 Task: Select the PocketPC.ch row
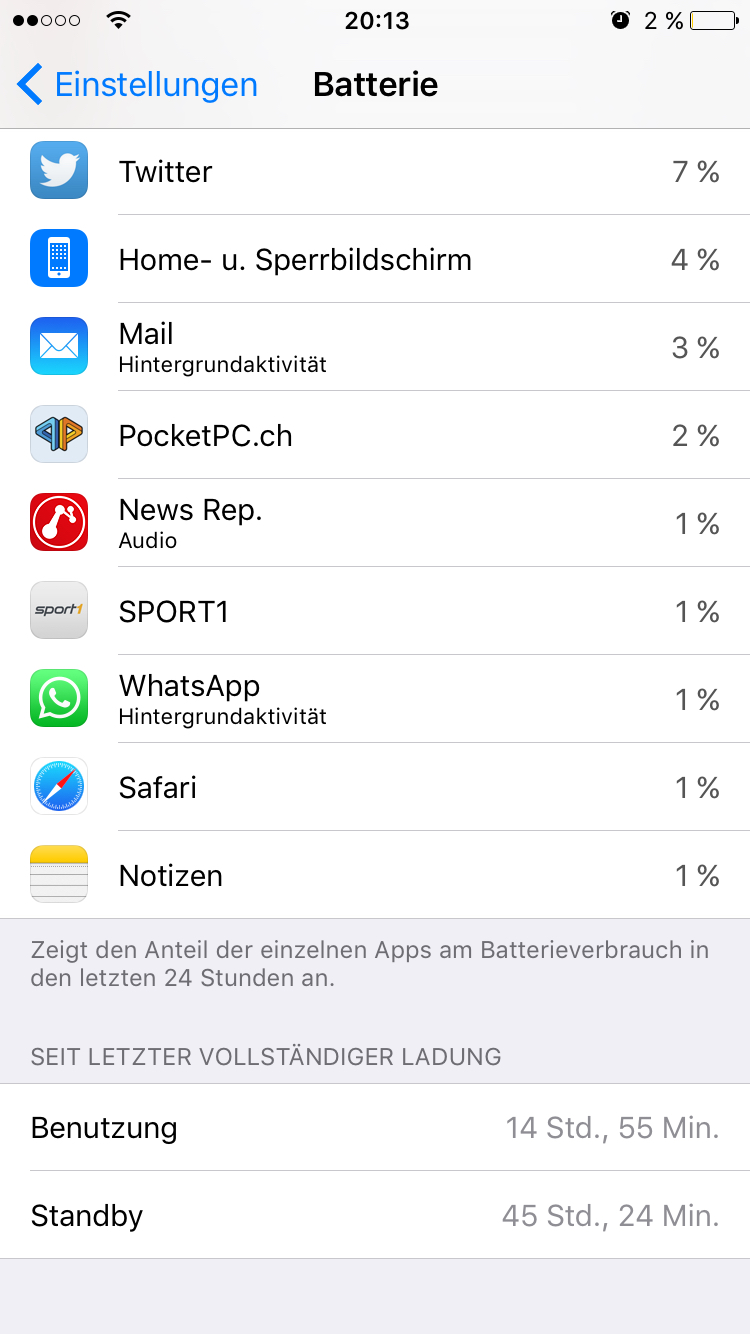(375, 435)
